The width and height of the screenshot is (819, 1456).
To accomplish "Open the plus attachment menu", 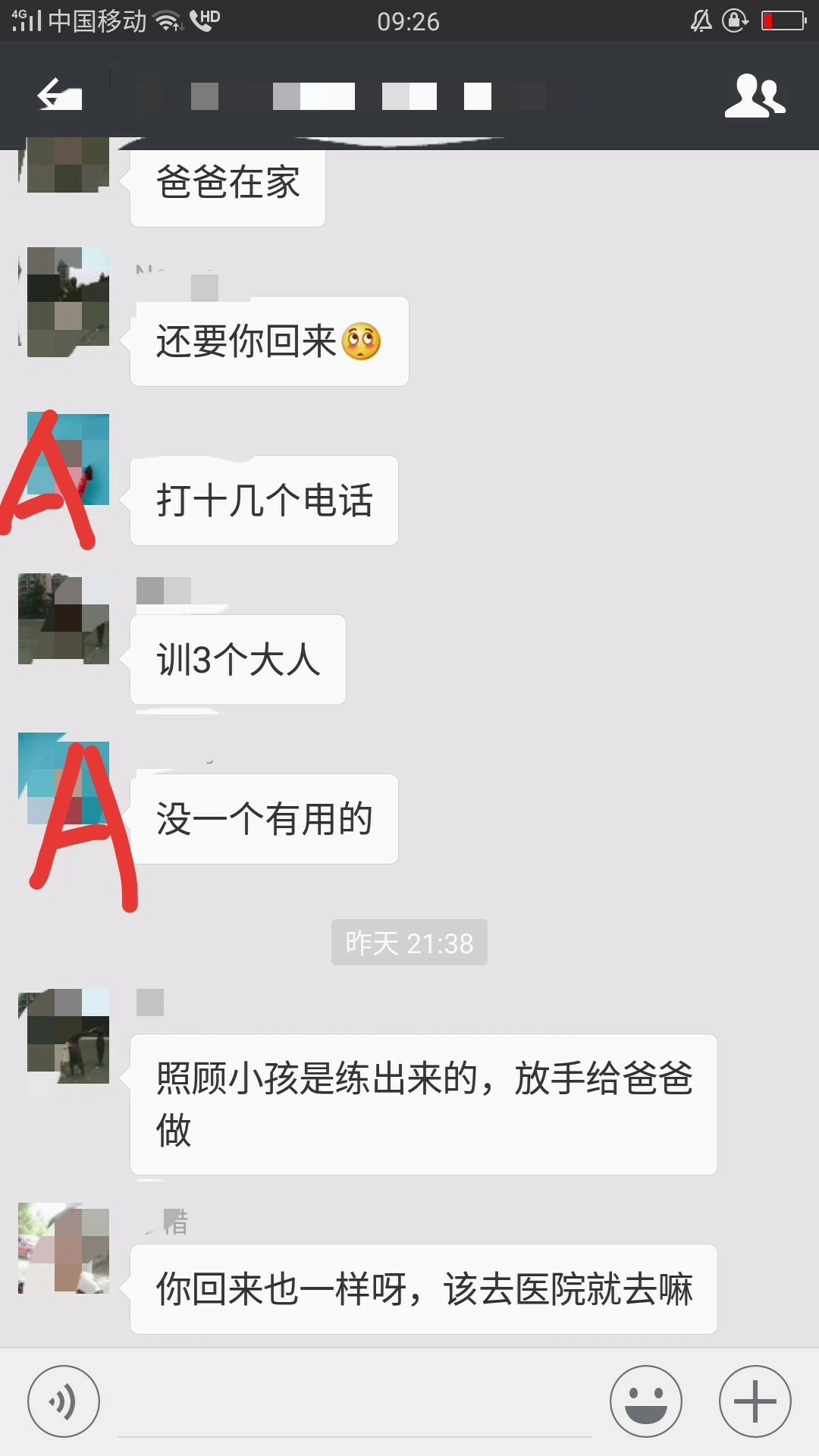I will 755,1401.
